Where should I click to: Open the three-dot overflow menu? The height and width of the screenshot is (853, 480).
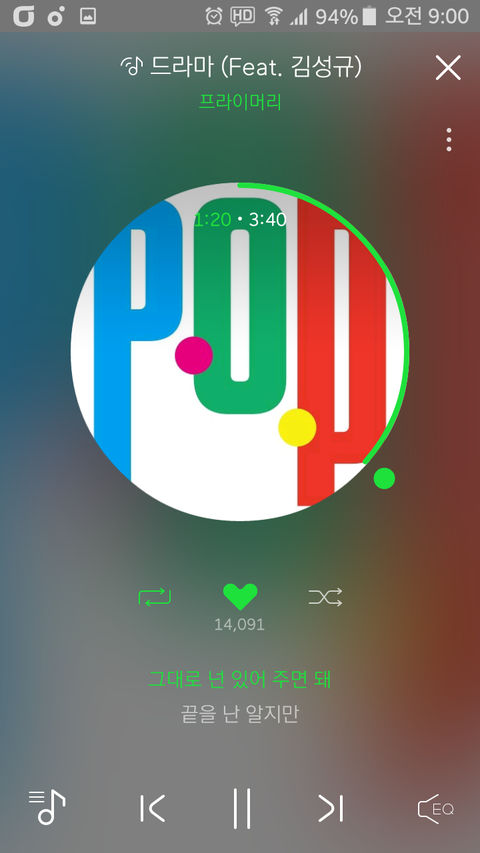coord(449,140)
